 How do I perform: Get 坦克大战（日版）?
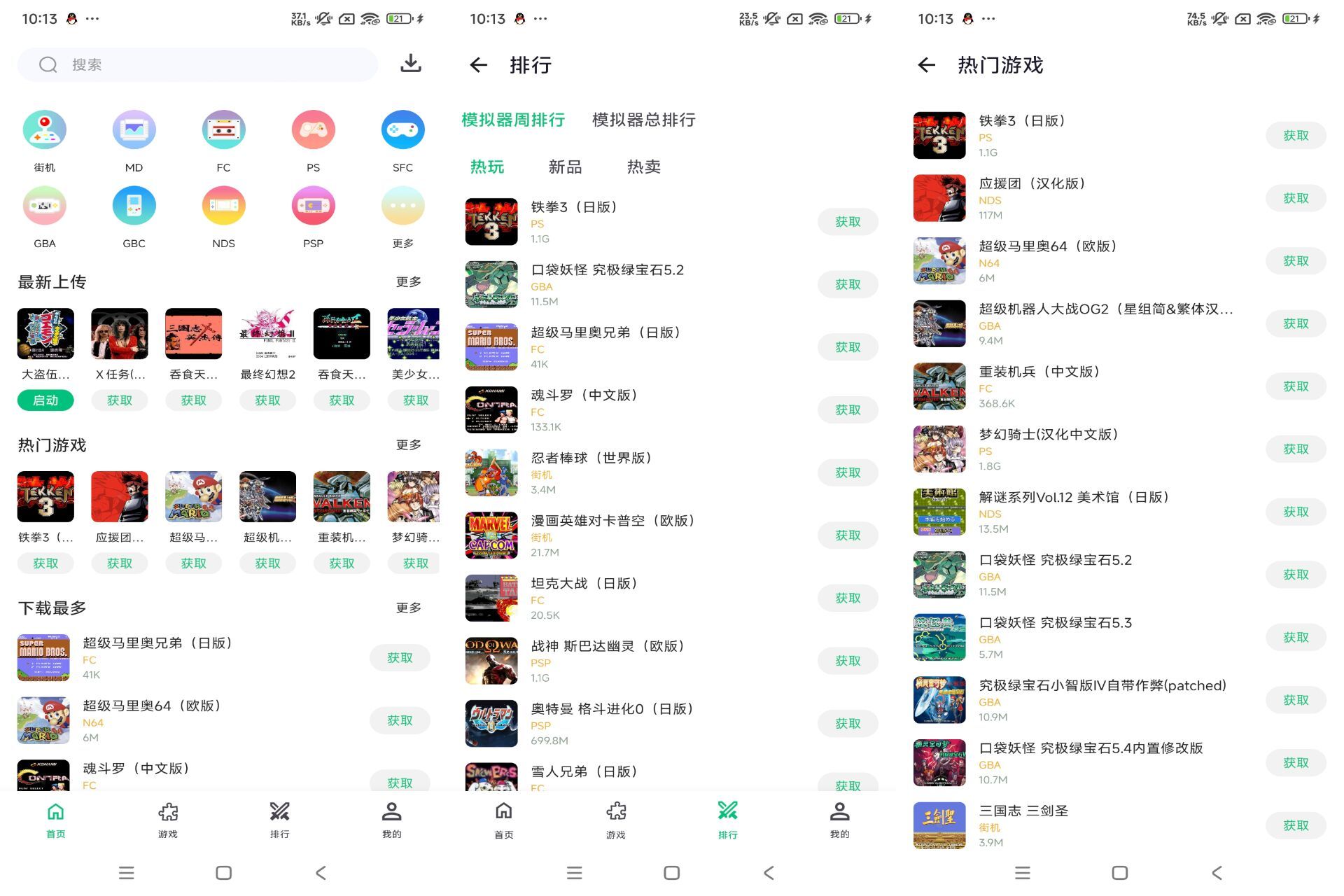point(848,598)
